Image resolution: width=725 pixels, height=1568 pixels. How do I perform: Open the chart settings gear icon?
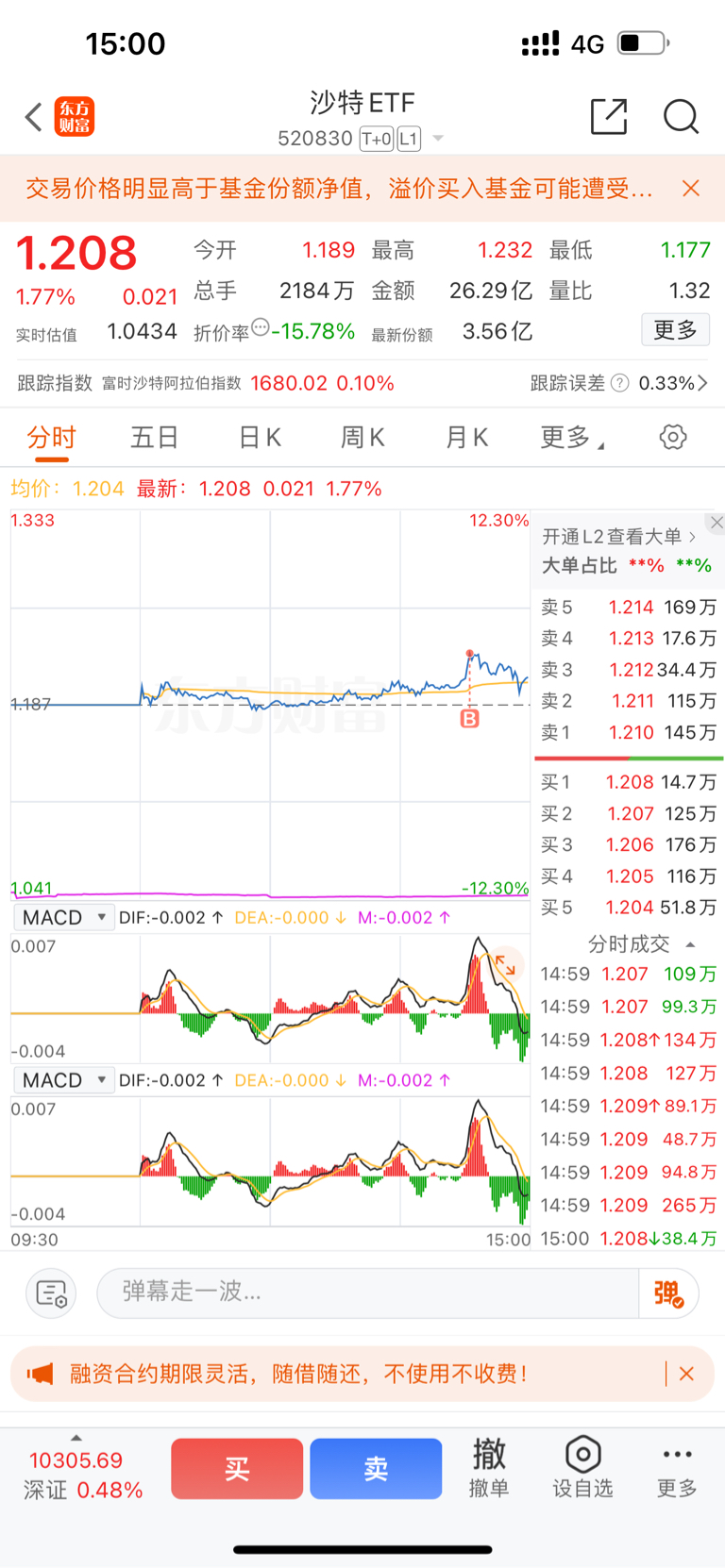pos(672,437)
